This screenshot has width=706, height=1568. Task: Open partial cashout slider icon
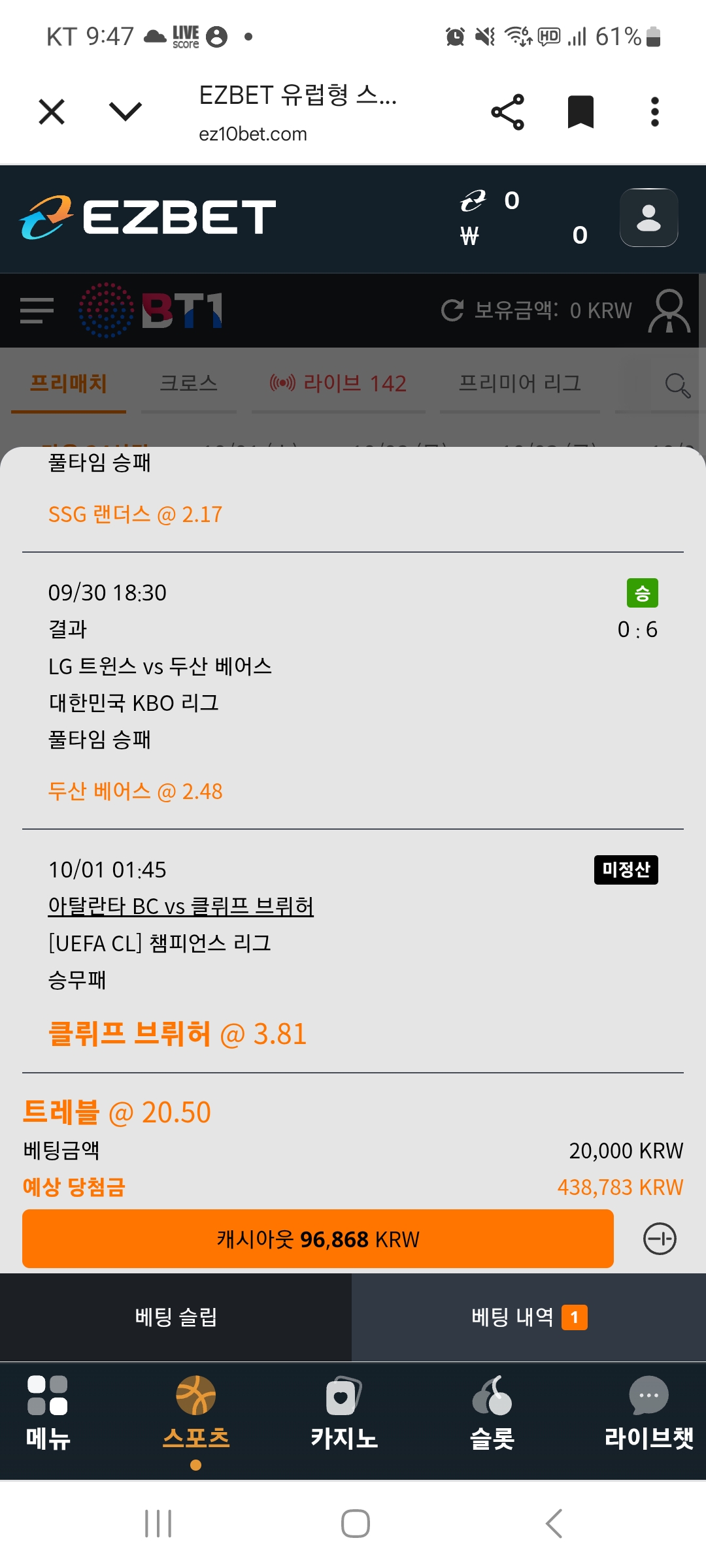point(660,1239)
